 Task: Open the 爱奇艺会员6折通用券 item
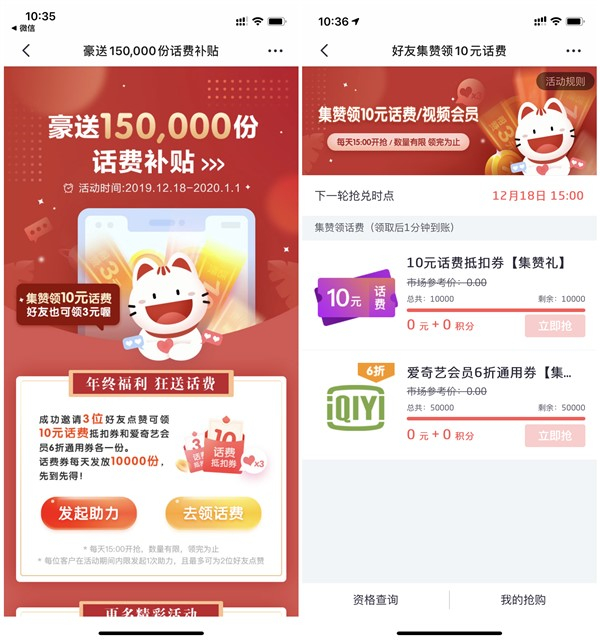[489, 373]
